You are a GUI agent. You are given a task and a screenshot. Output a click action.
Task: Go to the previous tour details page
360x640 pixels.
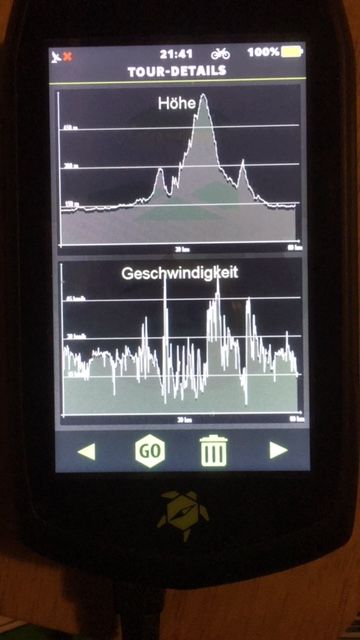(x=87, y=452)
